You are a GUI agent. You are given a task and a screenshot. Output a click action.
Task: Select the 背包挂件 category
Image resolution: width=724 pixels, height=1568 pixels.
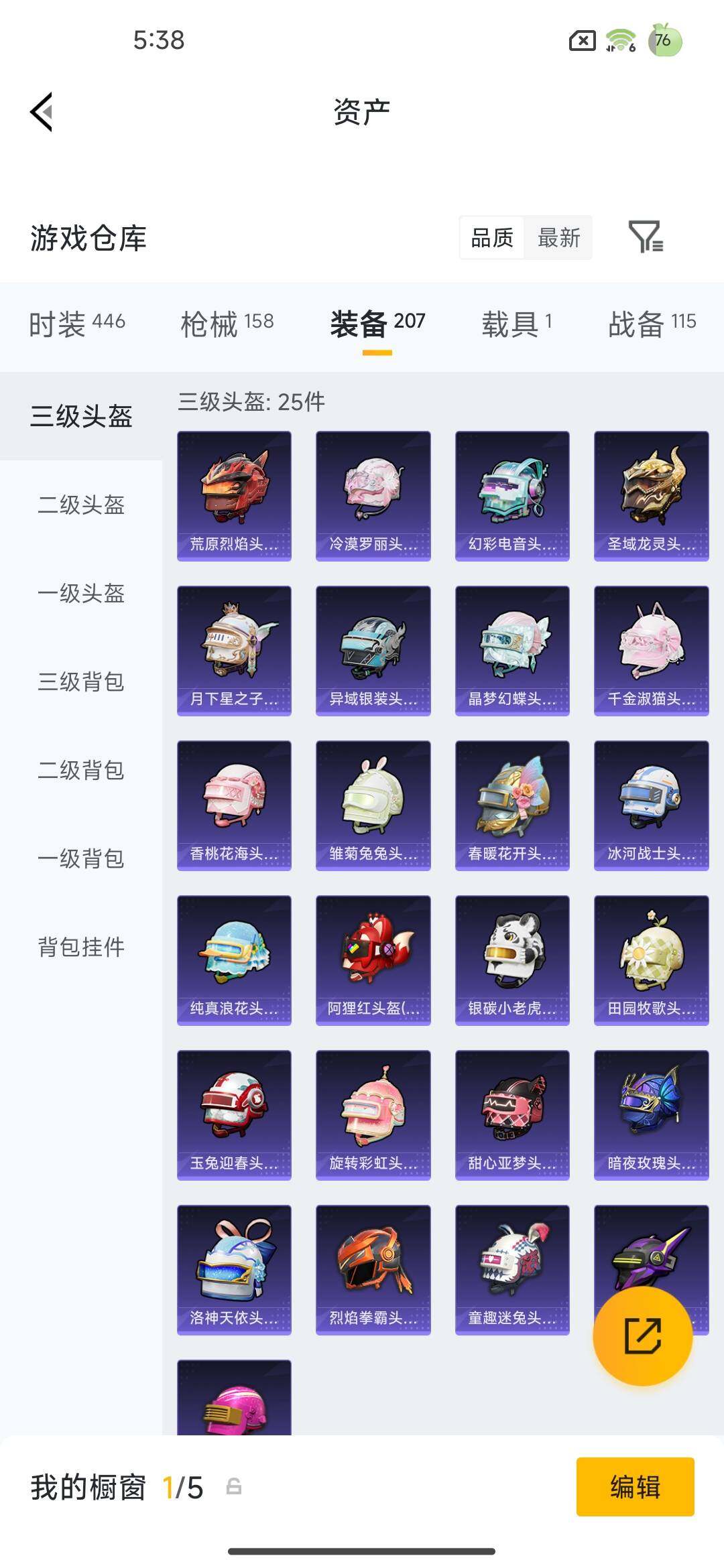[x=80, y=948]
